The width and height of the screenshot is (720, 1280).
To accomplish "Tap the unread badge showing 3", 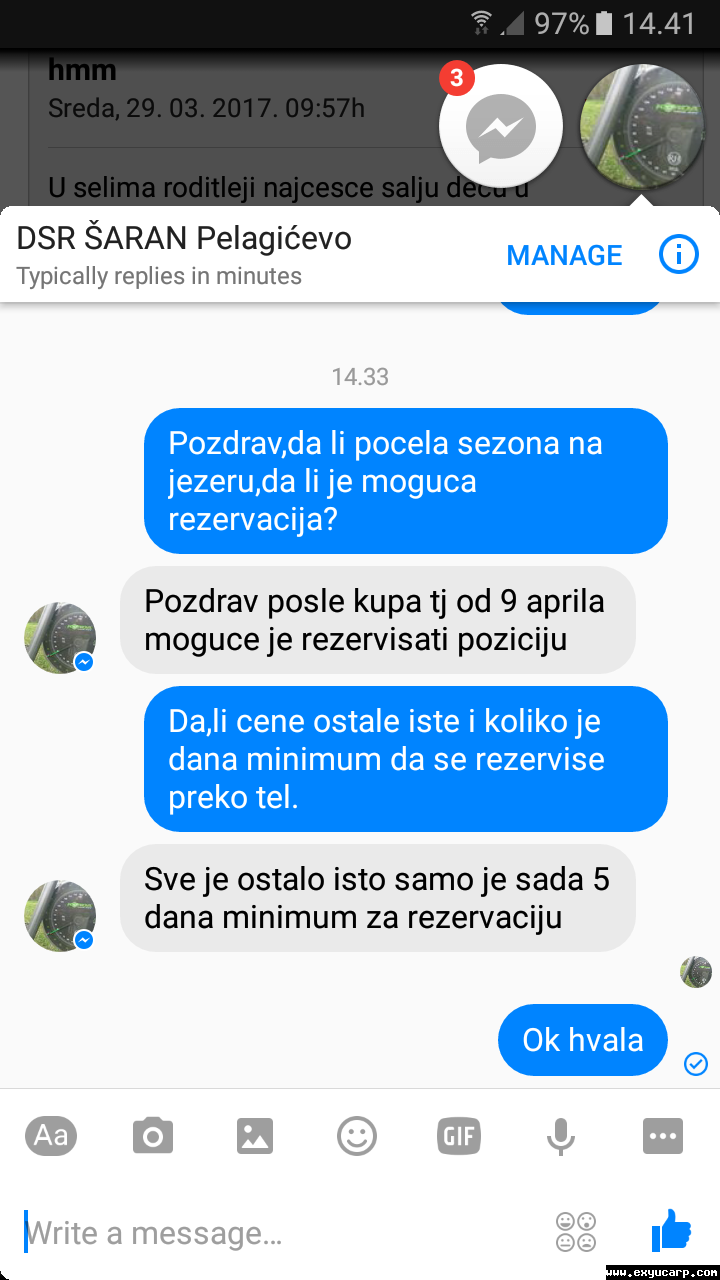I will [457, 79].
